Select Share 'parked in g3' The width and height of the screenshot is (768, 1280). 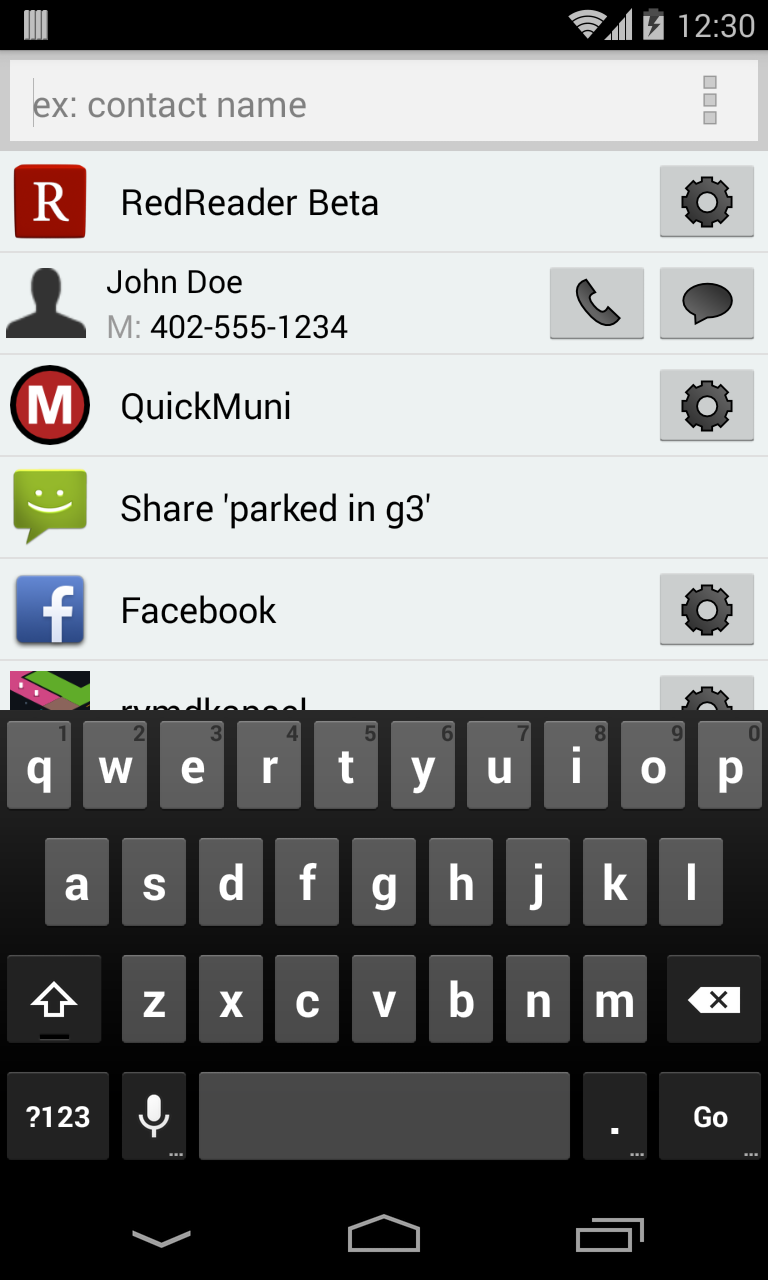[x=384, y=508]
